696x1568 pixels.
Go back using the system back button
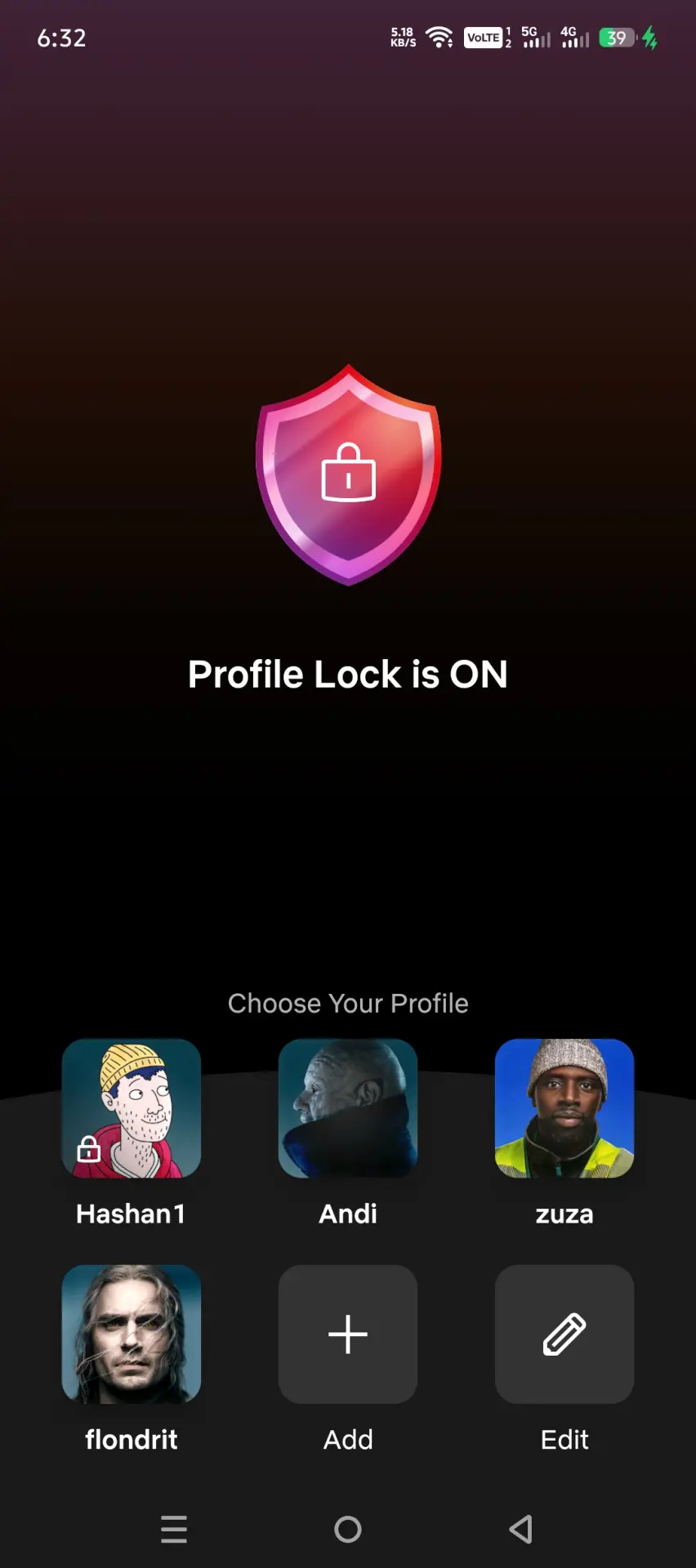point(521,1529)
